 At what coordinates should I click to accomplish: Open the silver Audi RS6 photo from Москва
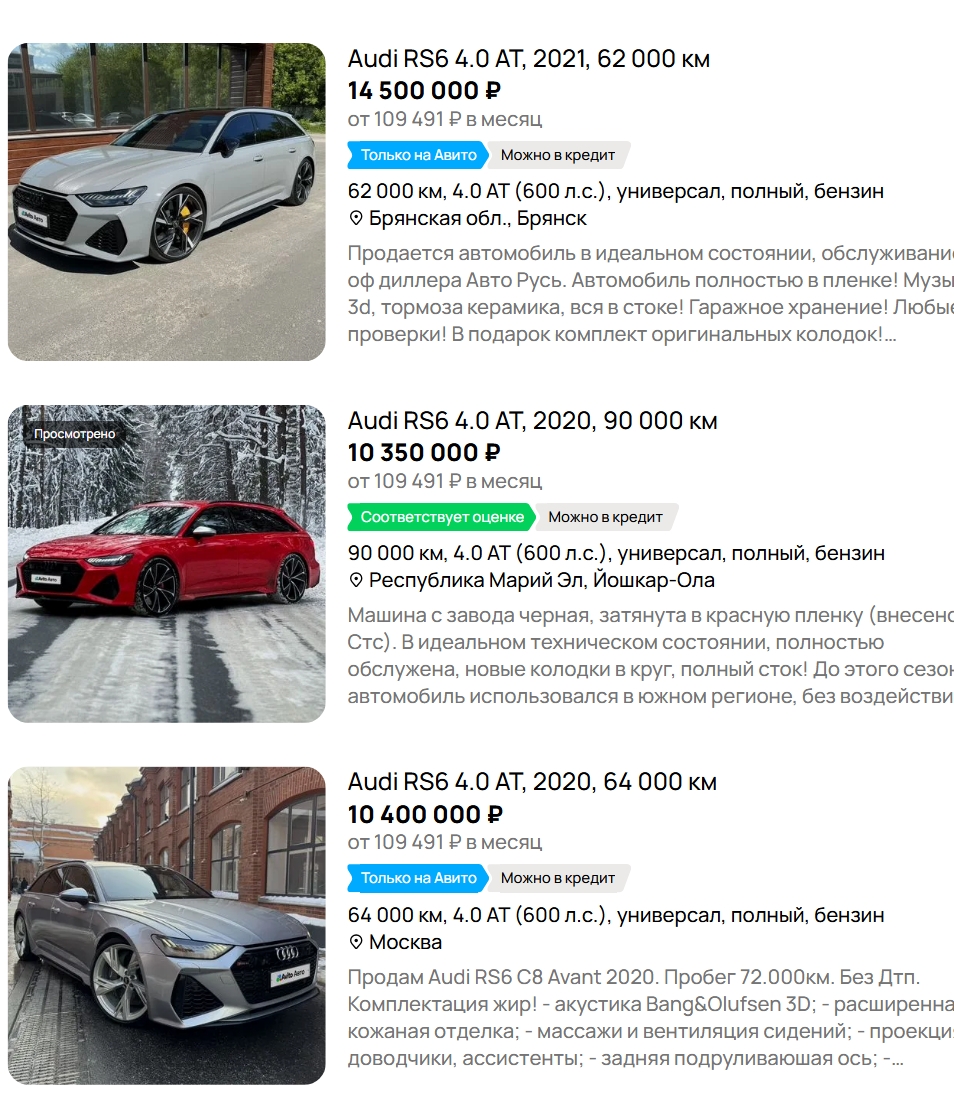pos(166,925)
